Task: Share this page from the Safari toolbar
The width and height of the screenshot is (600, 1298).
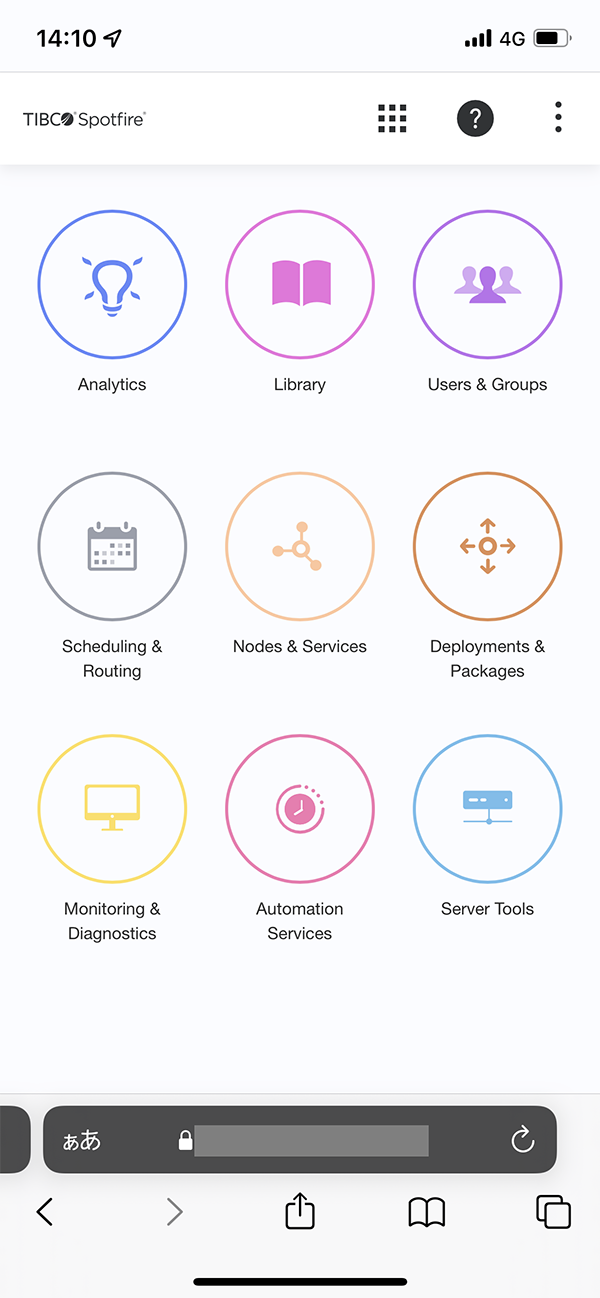Action: pos(300,1212)
